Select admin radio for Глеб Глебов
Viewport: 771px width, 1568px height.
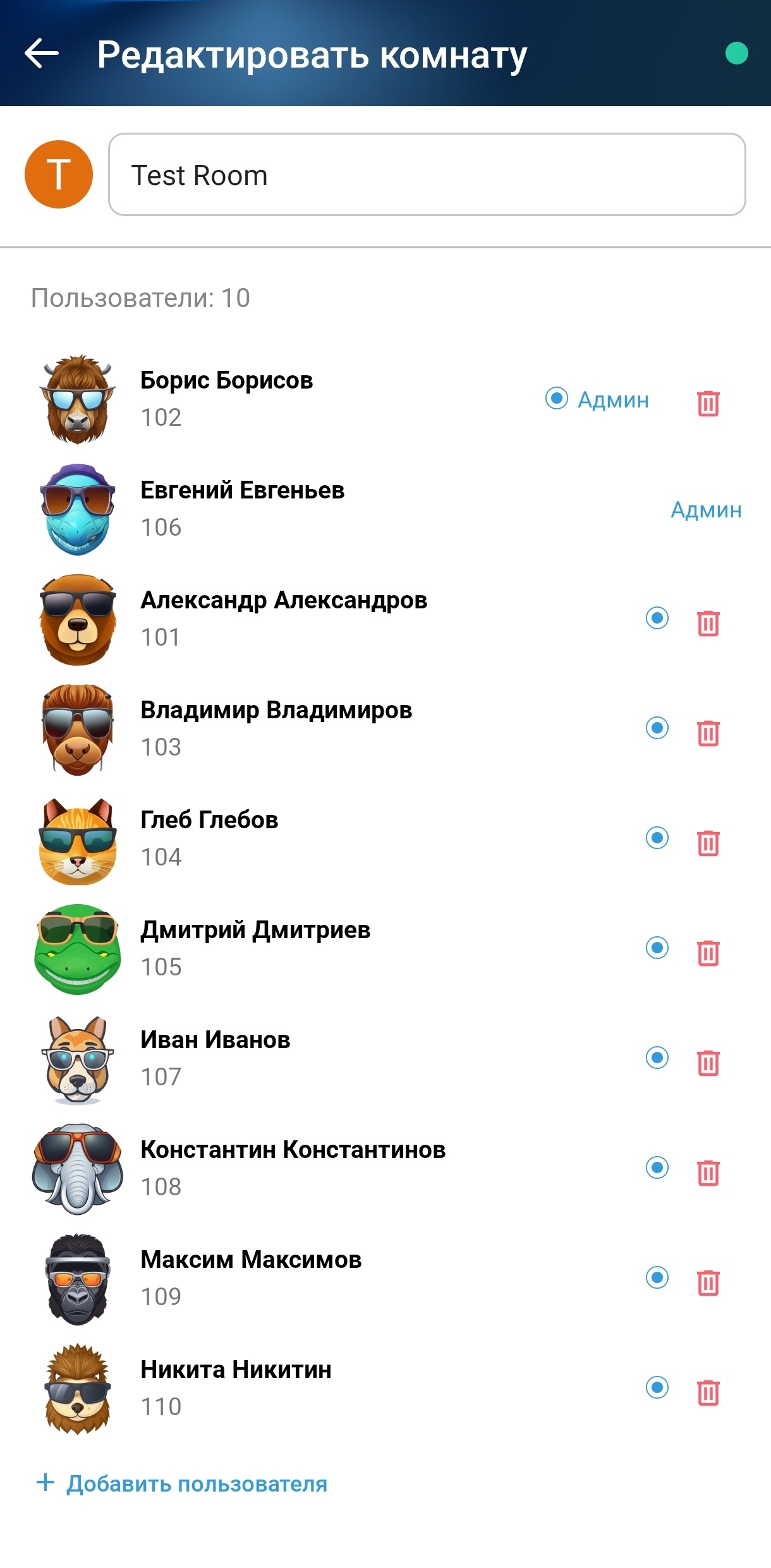(657, 838)
